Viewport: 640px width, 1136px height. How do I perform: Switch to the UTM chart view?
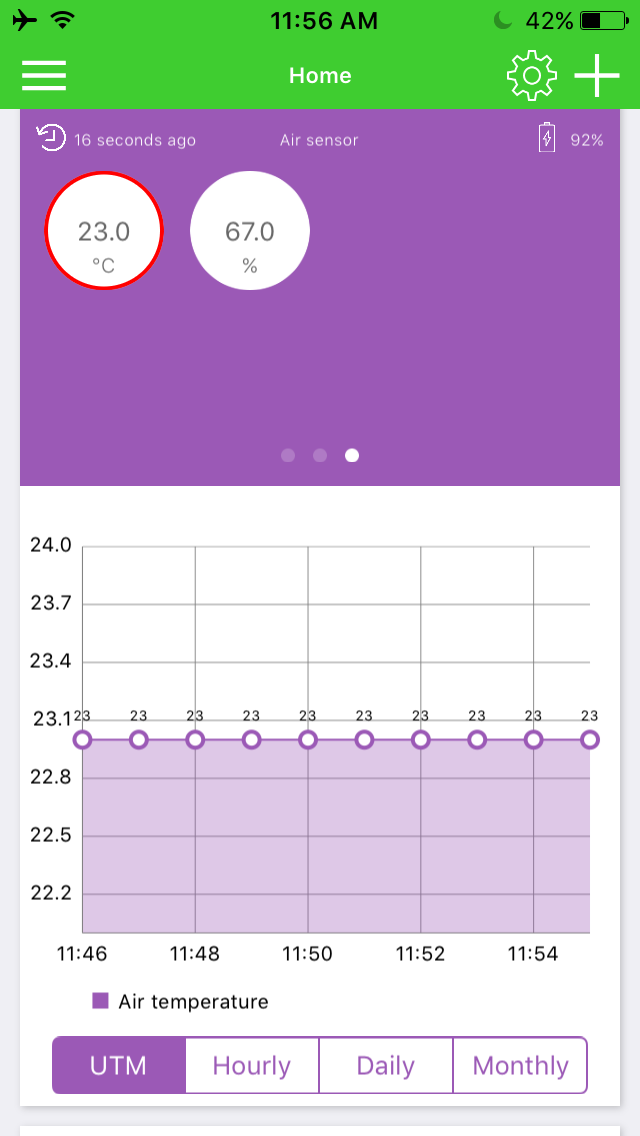coord(119,1065)
